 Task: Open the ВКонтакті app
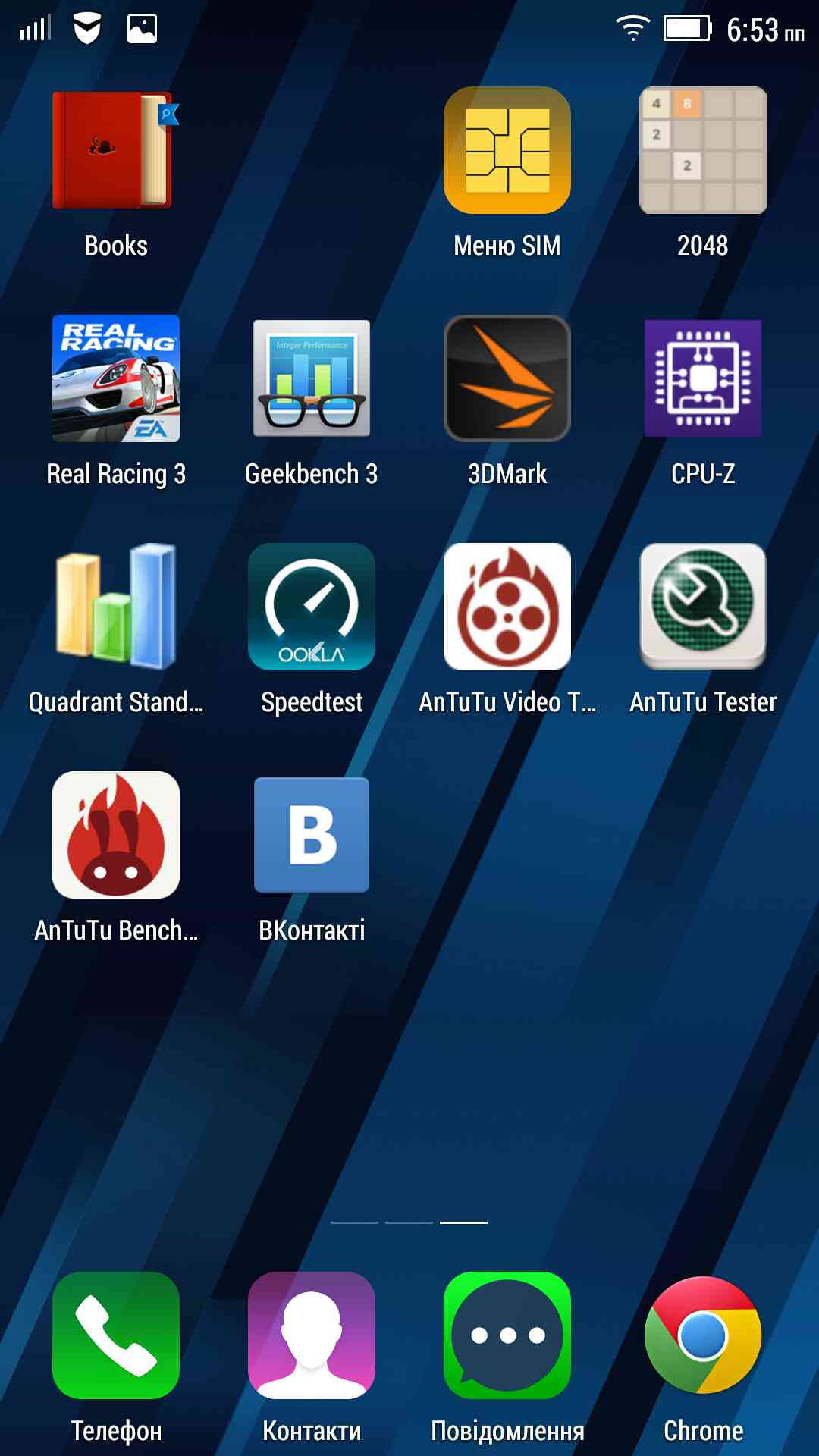point(311,835)
